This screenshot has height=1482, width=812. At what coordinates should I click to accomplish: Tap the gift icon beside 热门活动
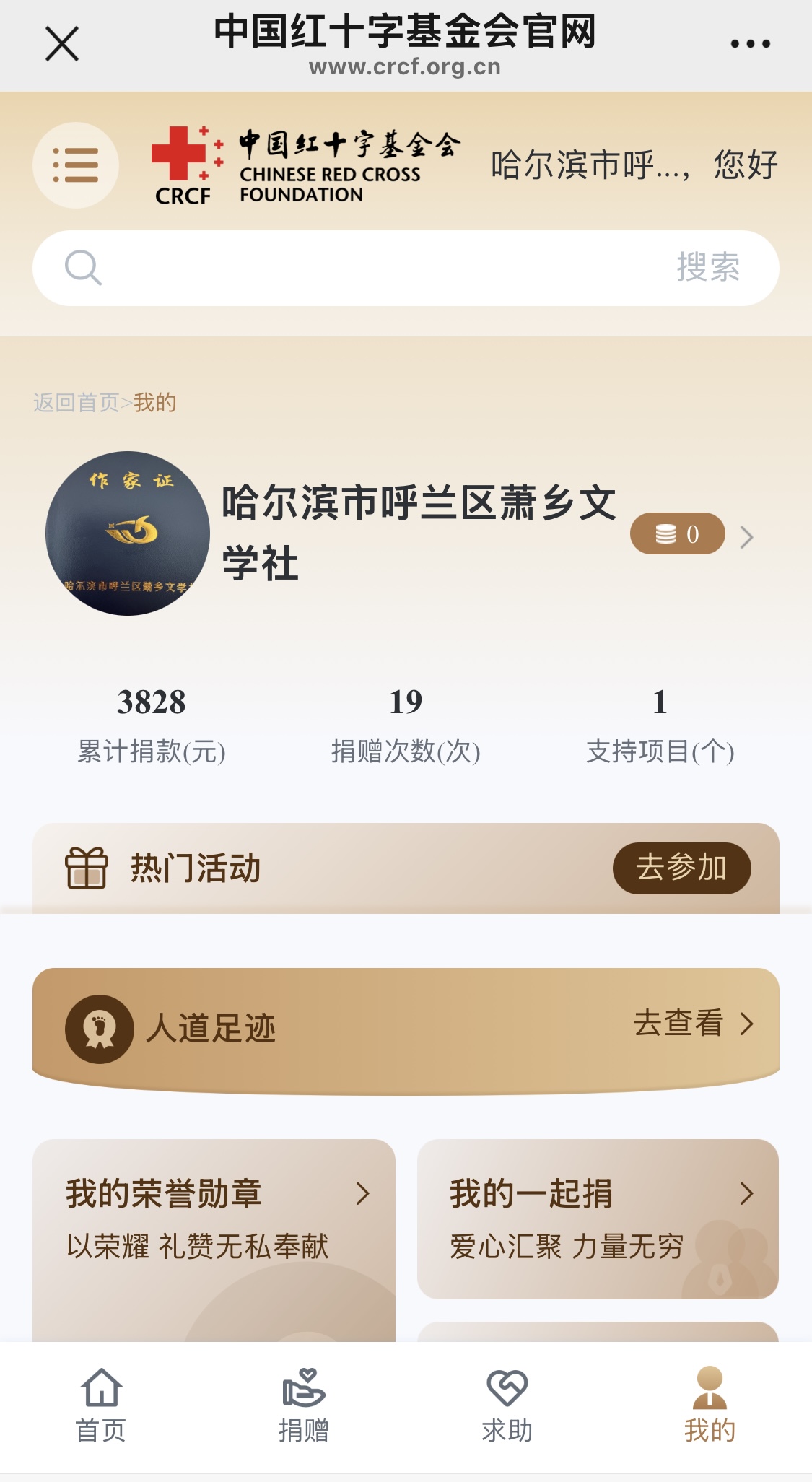tap(86, 867)
